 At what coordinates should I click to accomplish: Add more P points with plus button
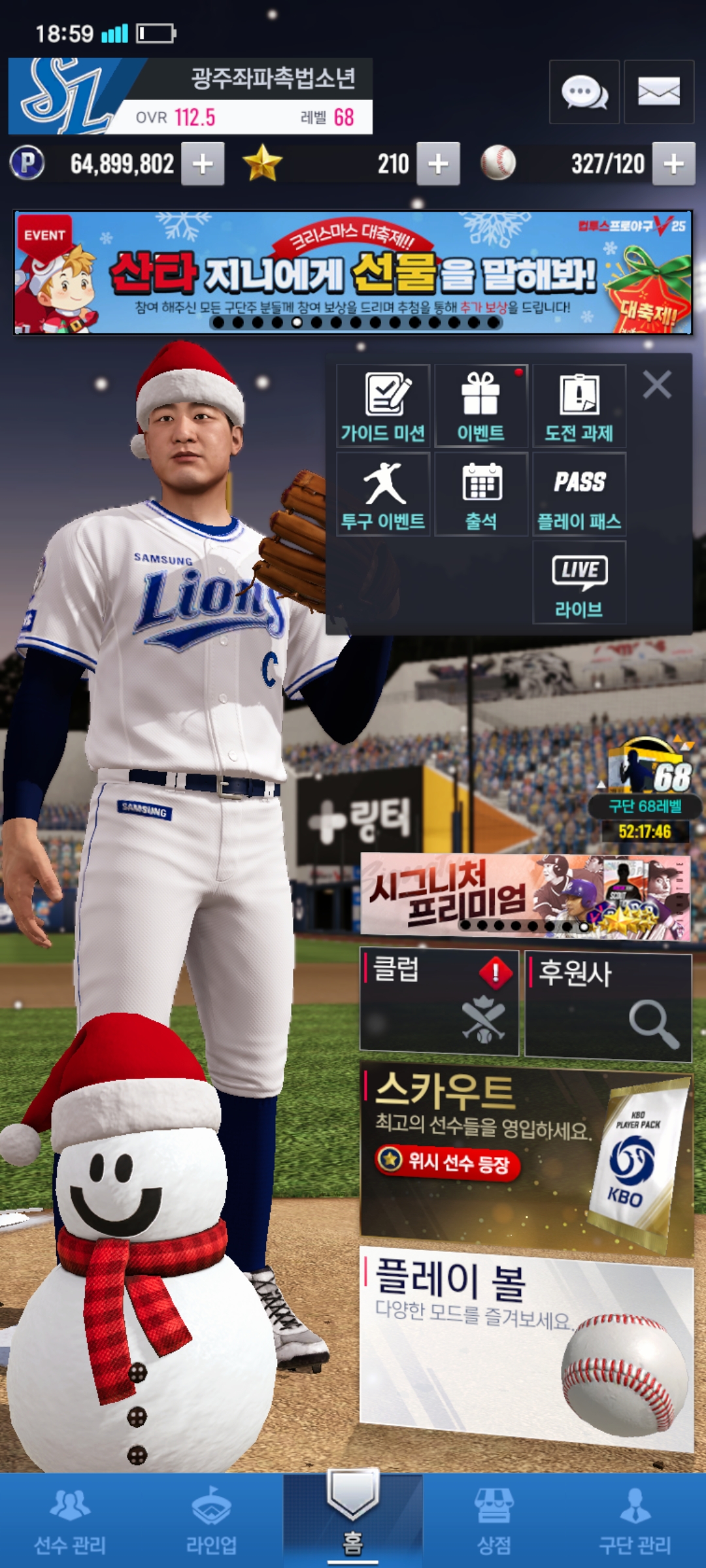click(x=203, y=164)
